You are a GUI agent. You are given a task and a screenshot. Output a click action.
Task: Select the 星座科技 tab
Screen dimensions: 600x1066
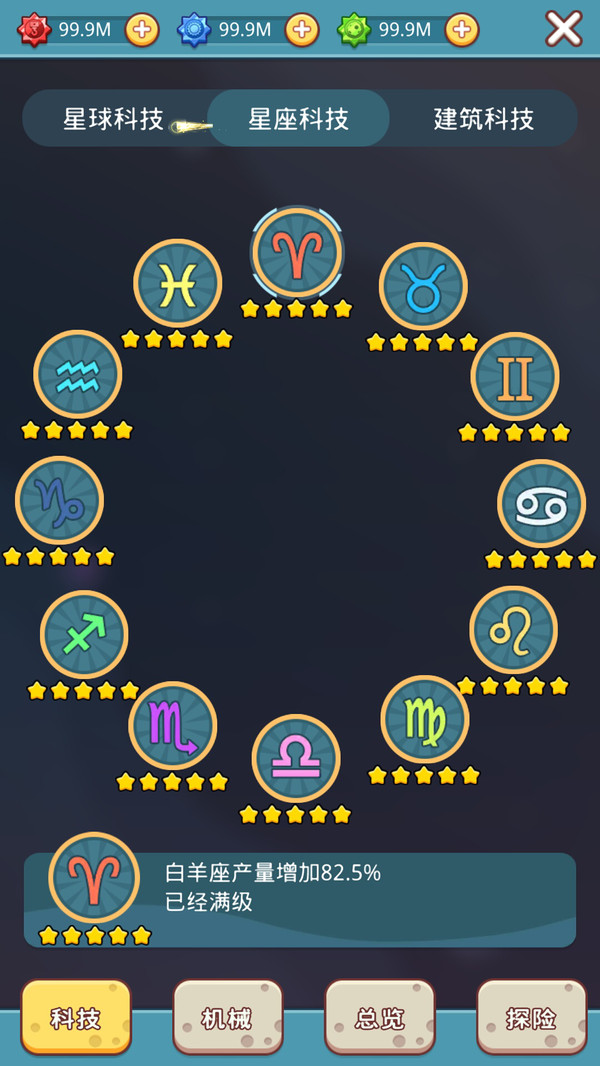298,119
